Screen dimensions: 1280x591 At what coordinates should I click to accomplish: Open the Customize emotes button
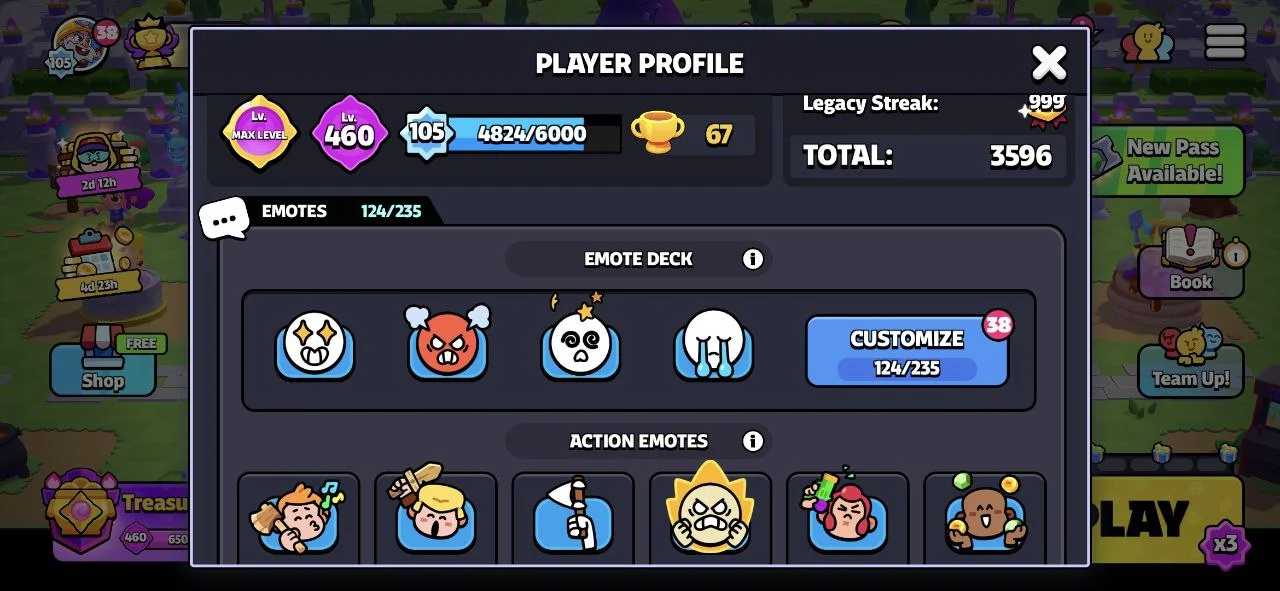coord(907,351)
